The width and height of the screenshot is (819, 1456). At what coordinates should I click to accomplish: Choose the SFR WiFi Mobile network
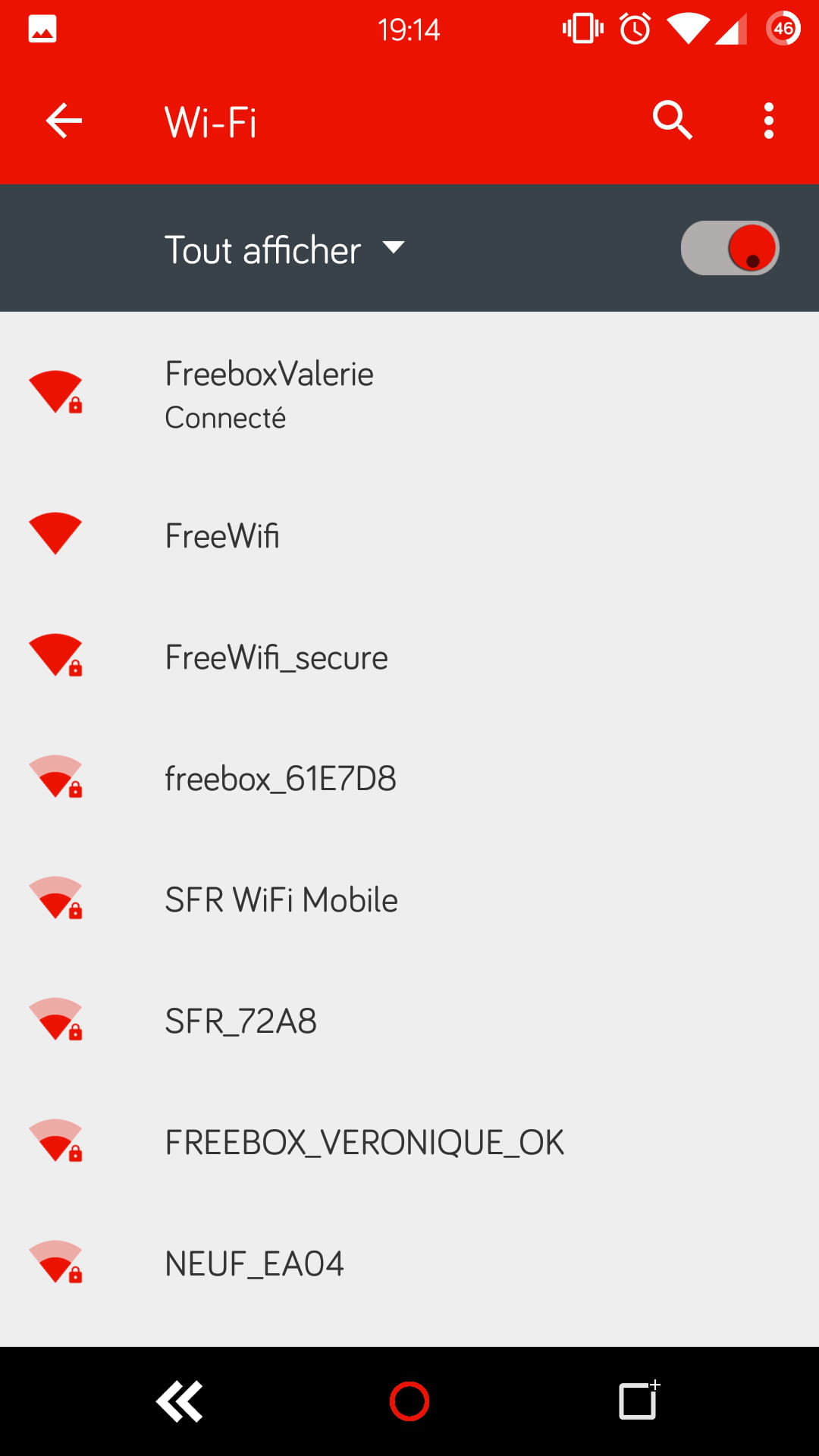(x=409, y=899)
